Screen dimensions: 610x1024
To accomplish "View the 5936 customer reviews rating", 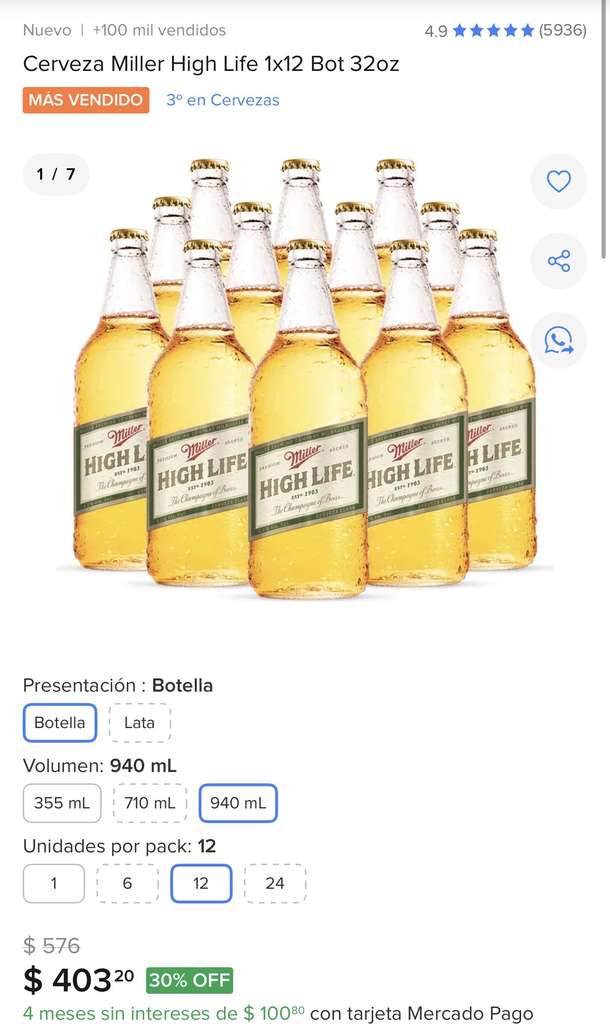I will point(506,30).
